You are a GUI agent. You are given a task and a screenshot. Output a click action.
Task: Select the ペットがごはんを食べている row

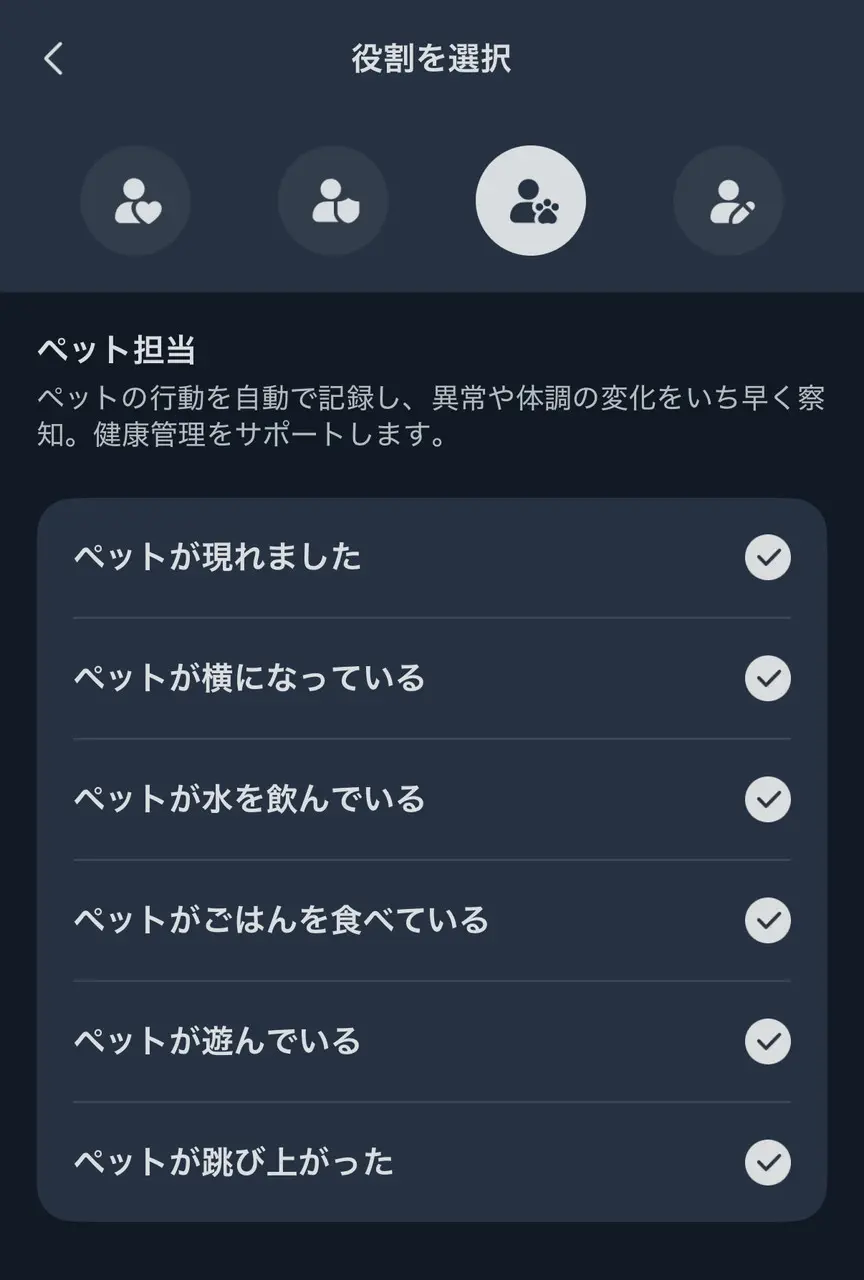tap(400, 921)
